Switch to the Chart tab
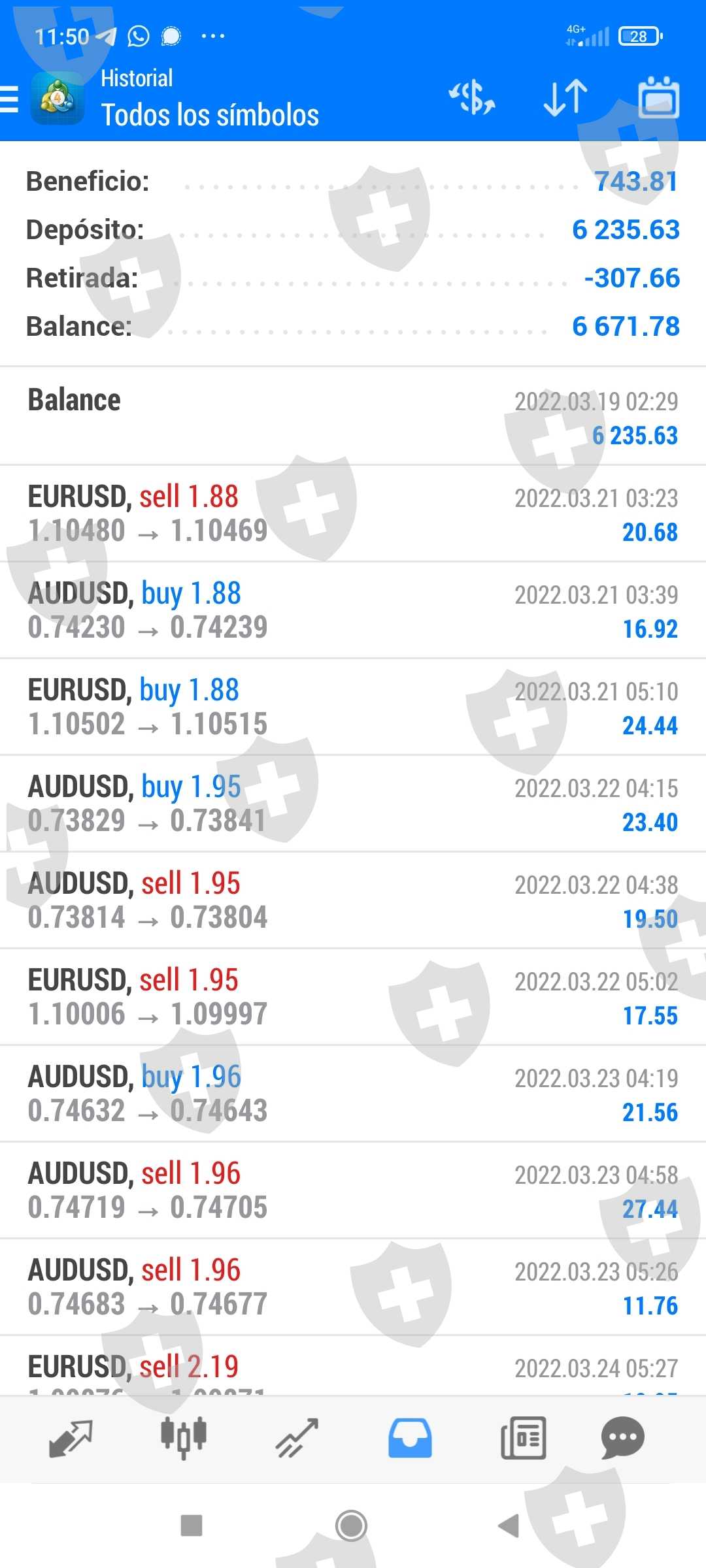Viewport: 706px width, 1568px height. point(184,1438)
